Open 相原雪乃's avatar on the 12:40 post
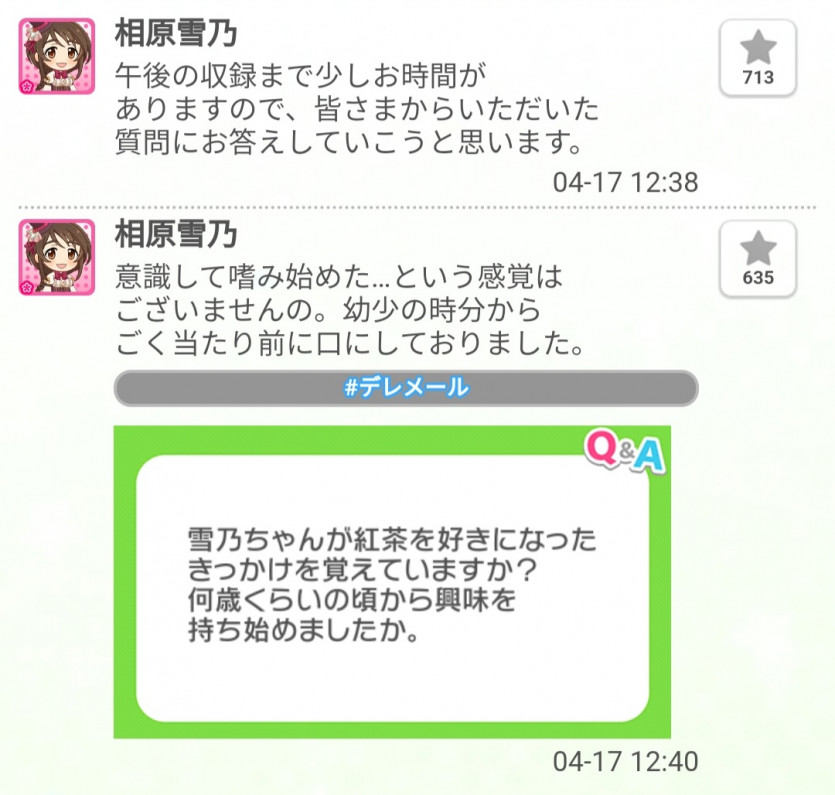This screenshot has height=795, width=835. pos(57,257)
